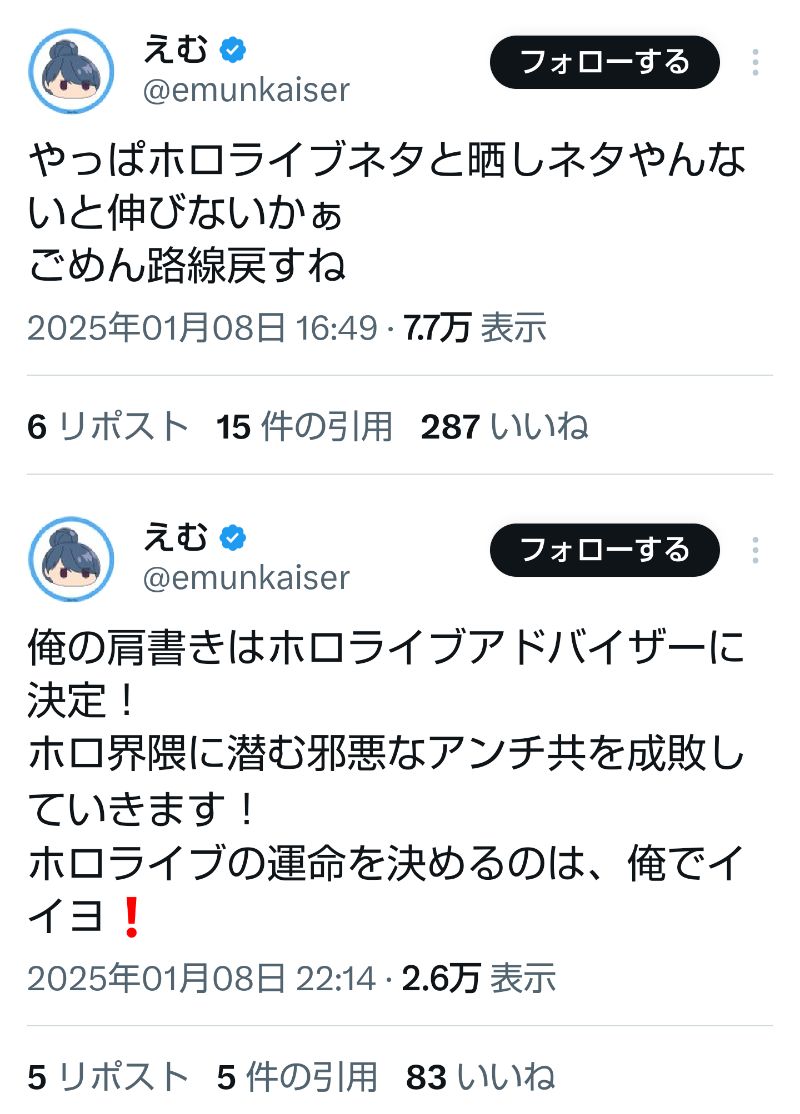Open えむ's avatar on the 22:14 post
Image resolution: width=800 pixels, height=1114 pixels.
coord(72,558)
